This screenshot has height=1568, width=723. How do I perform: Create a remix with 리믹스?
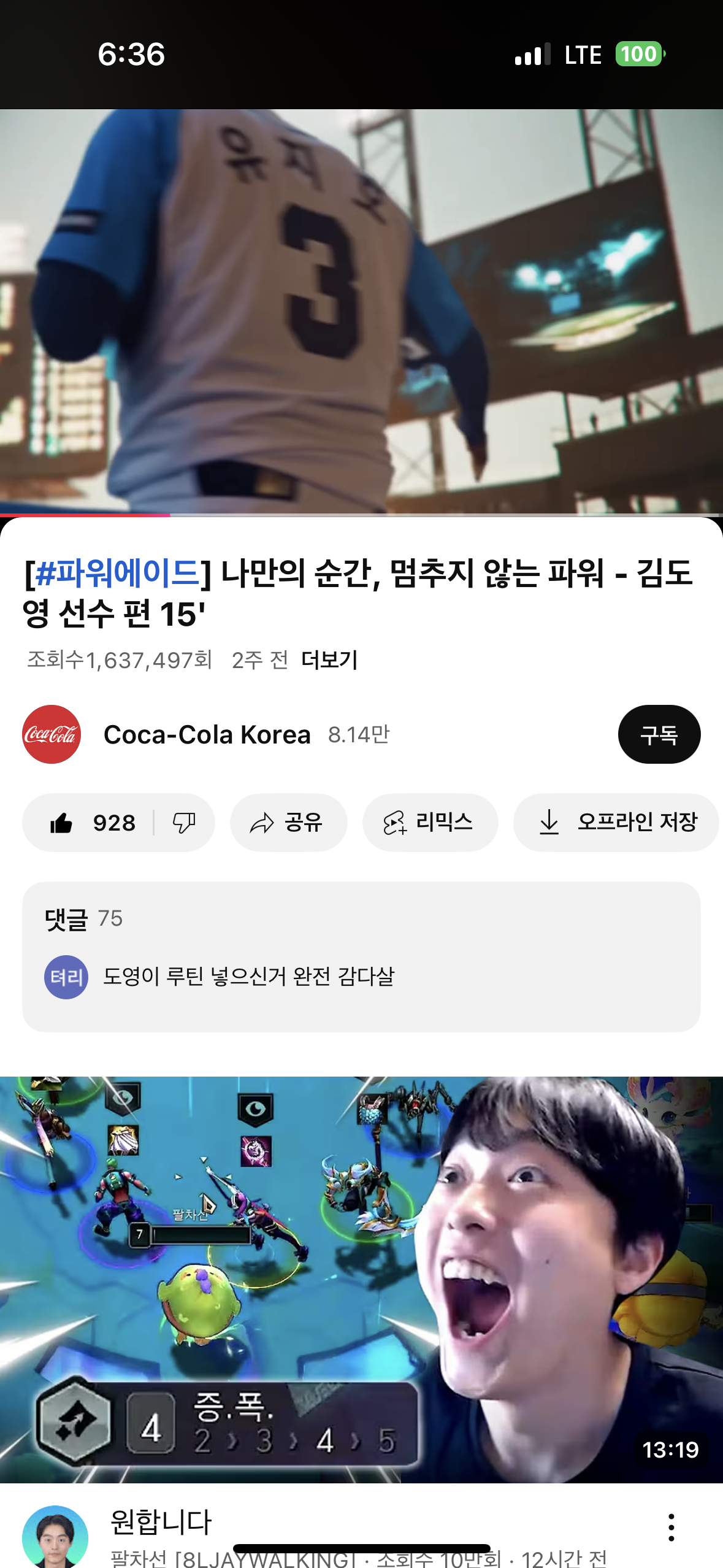click(x=429, y=823)
